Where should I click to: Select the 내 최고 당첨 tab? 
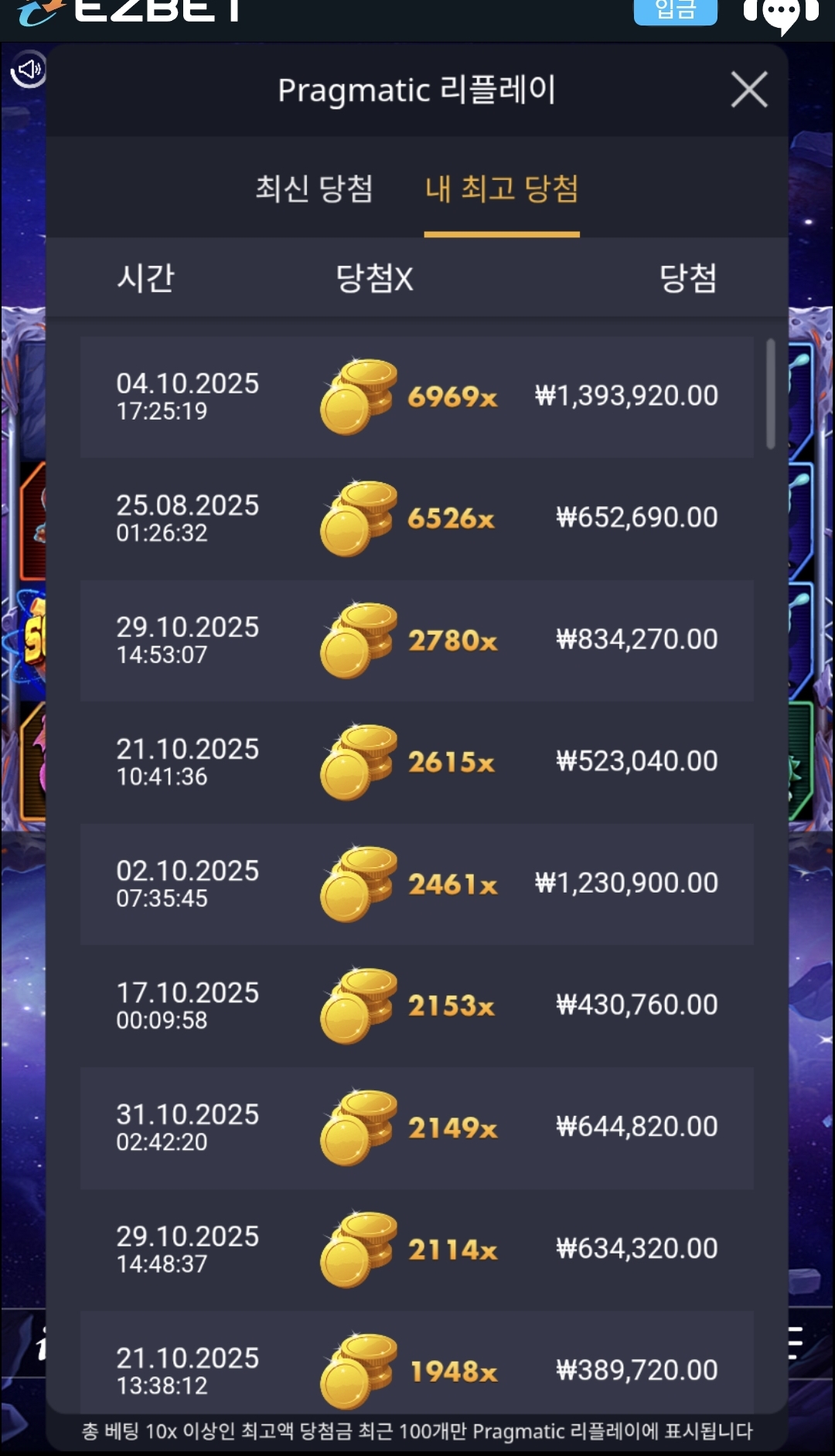502,189
